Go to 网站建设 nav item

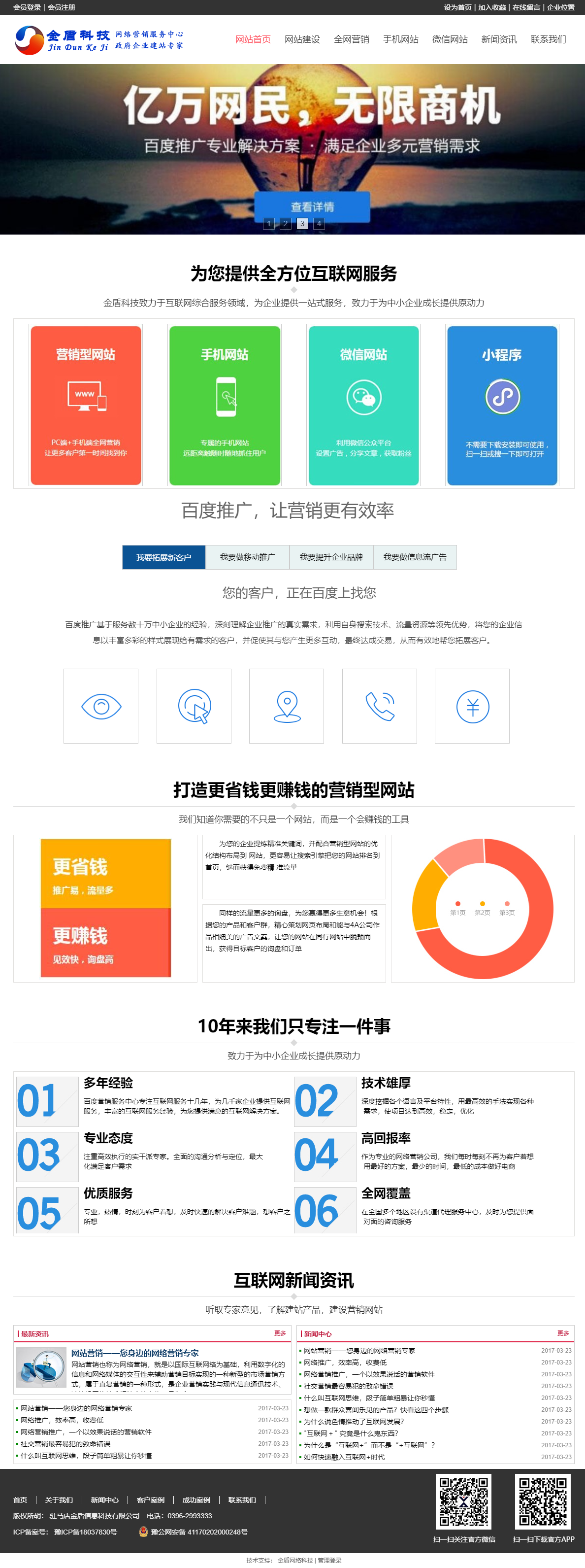click(x=302, y=39)
